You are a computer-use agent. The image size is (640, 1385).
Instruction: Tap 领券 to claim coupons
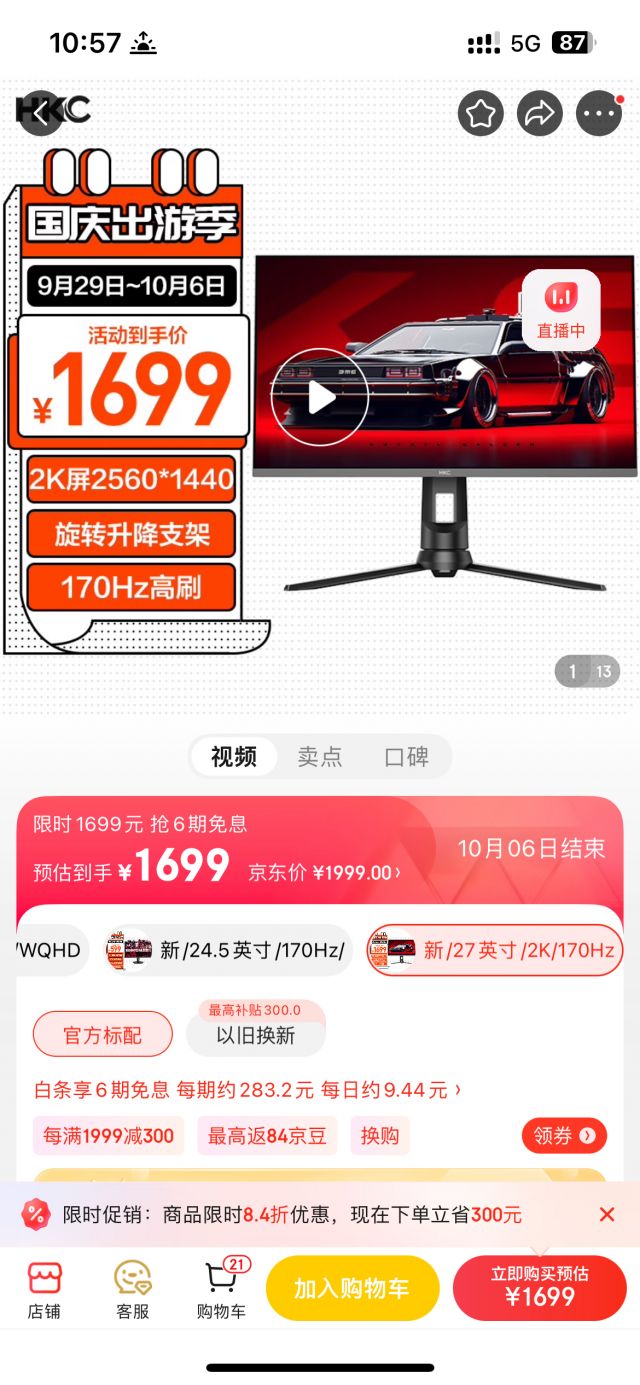pos(565,1136)
